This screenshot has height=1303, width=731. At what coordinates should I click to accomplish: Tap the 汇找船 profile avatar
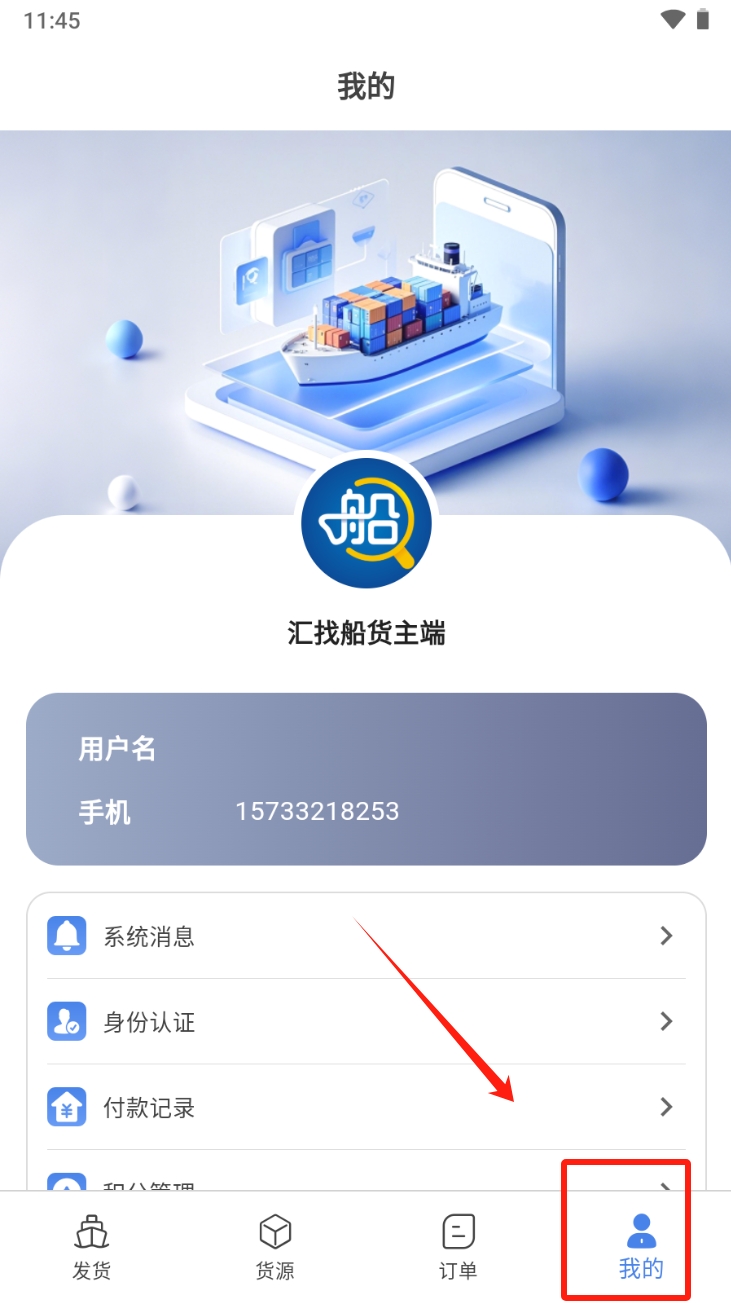coord(366,523)
